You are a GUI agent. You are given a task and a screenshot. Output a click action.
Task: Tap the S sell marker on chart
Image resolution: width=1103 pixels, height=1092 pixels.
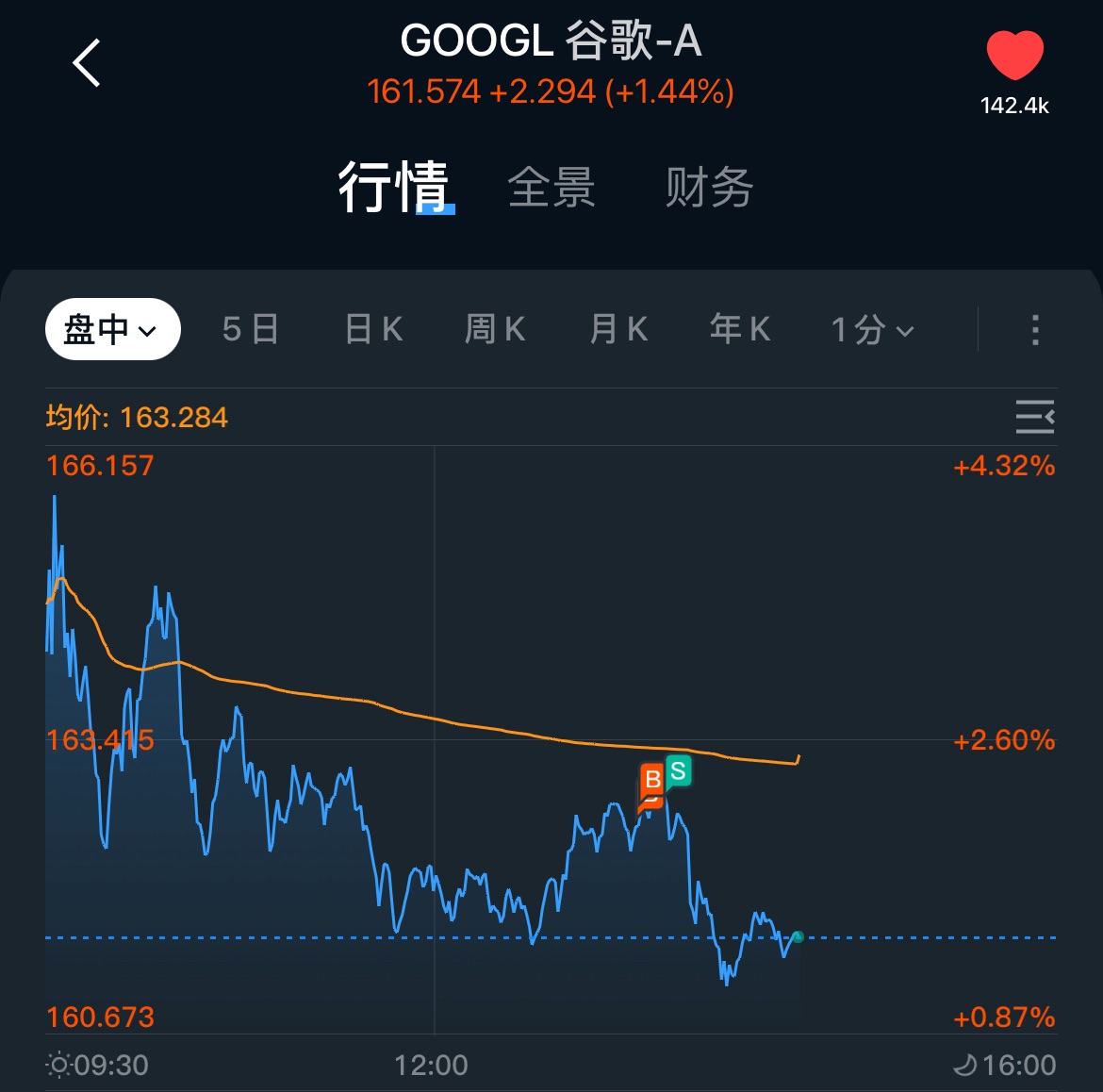pyautogui.click(x=679, y=770)
